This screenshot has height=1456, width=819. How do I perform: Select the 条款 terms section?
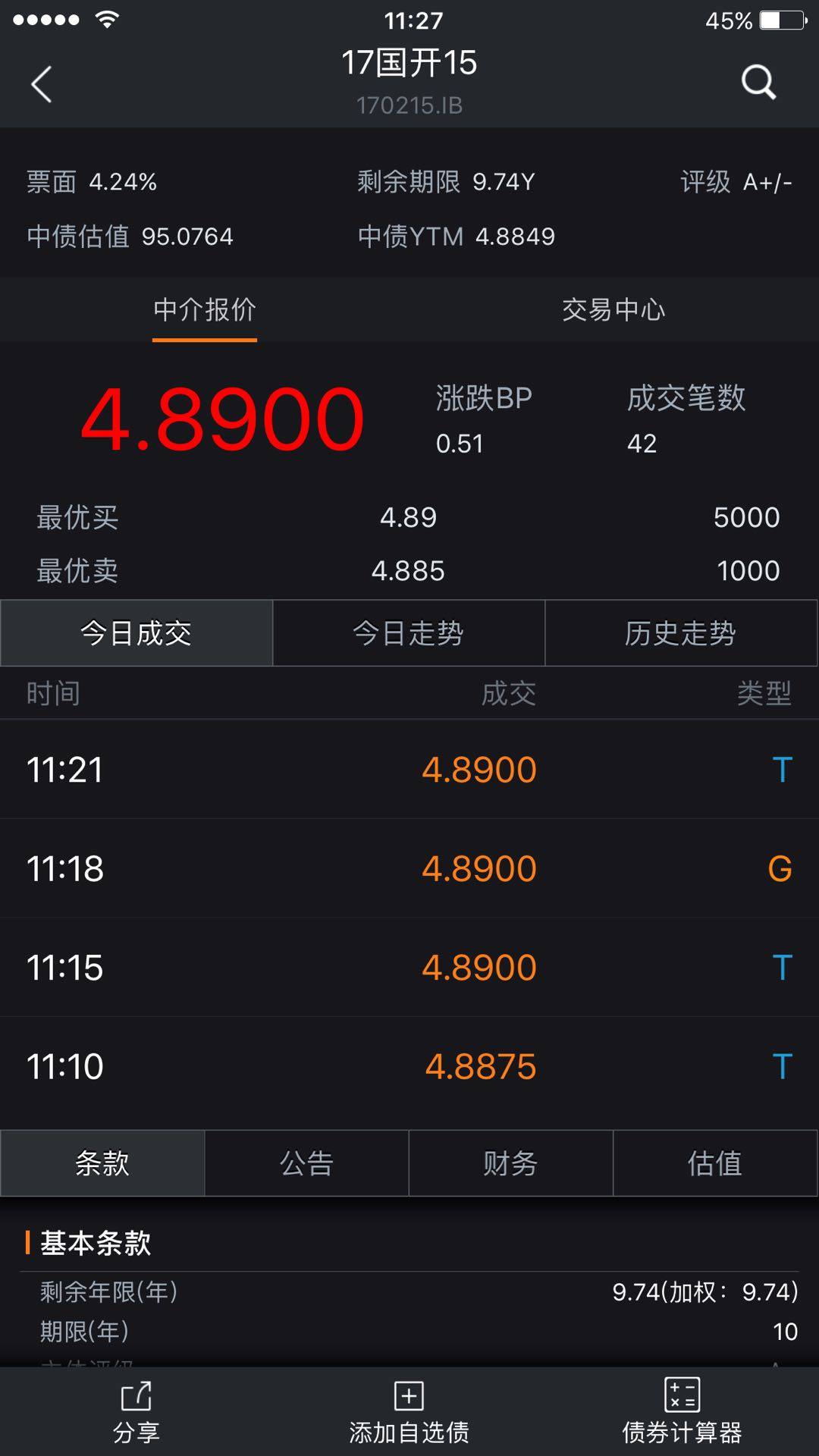102,1163
